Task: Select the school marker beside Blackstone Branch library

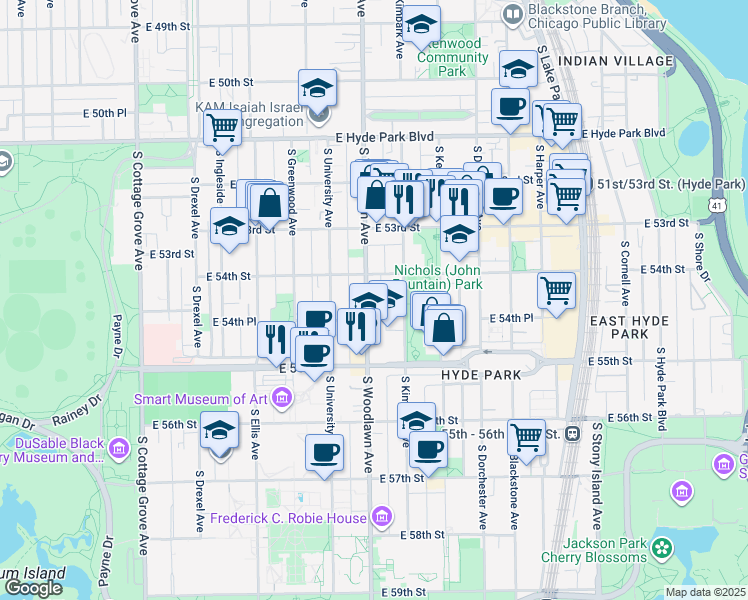Action: 517,68
